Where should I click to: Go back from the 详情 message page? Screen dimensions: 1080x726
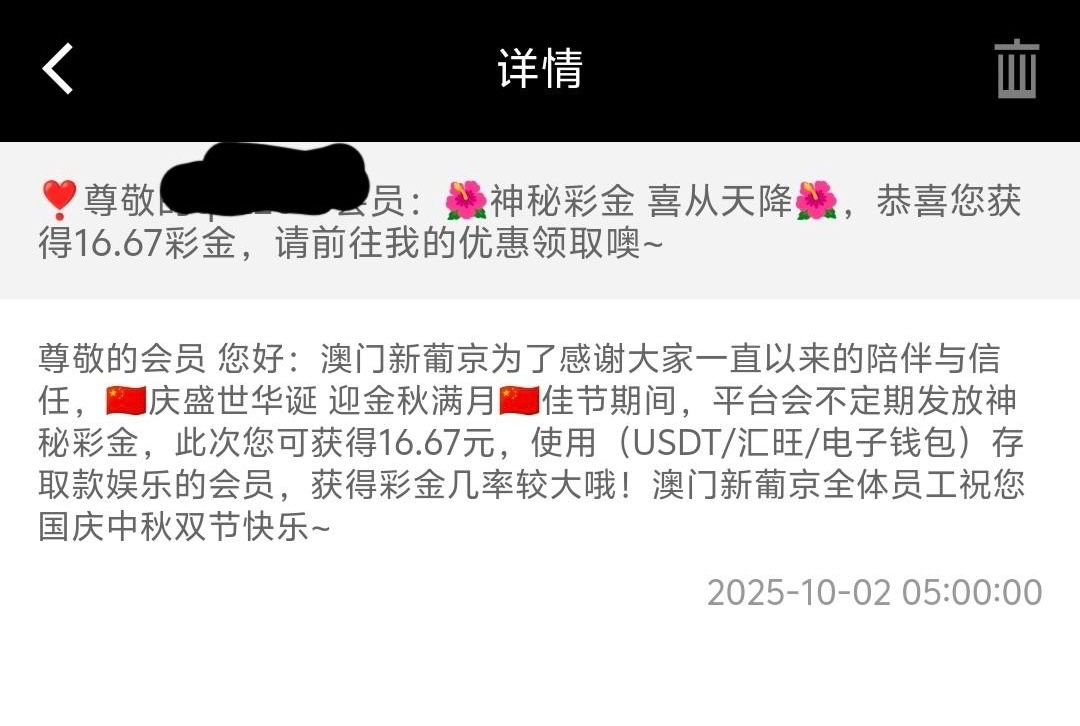coord(58,69)
